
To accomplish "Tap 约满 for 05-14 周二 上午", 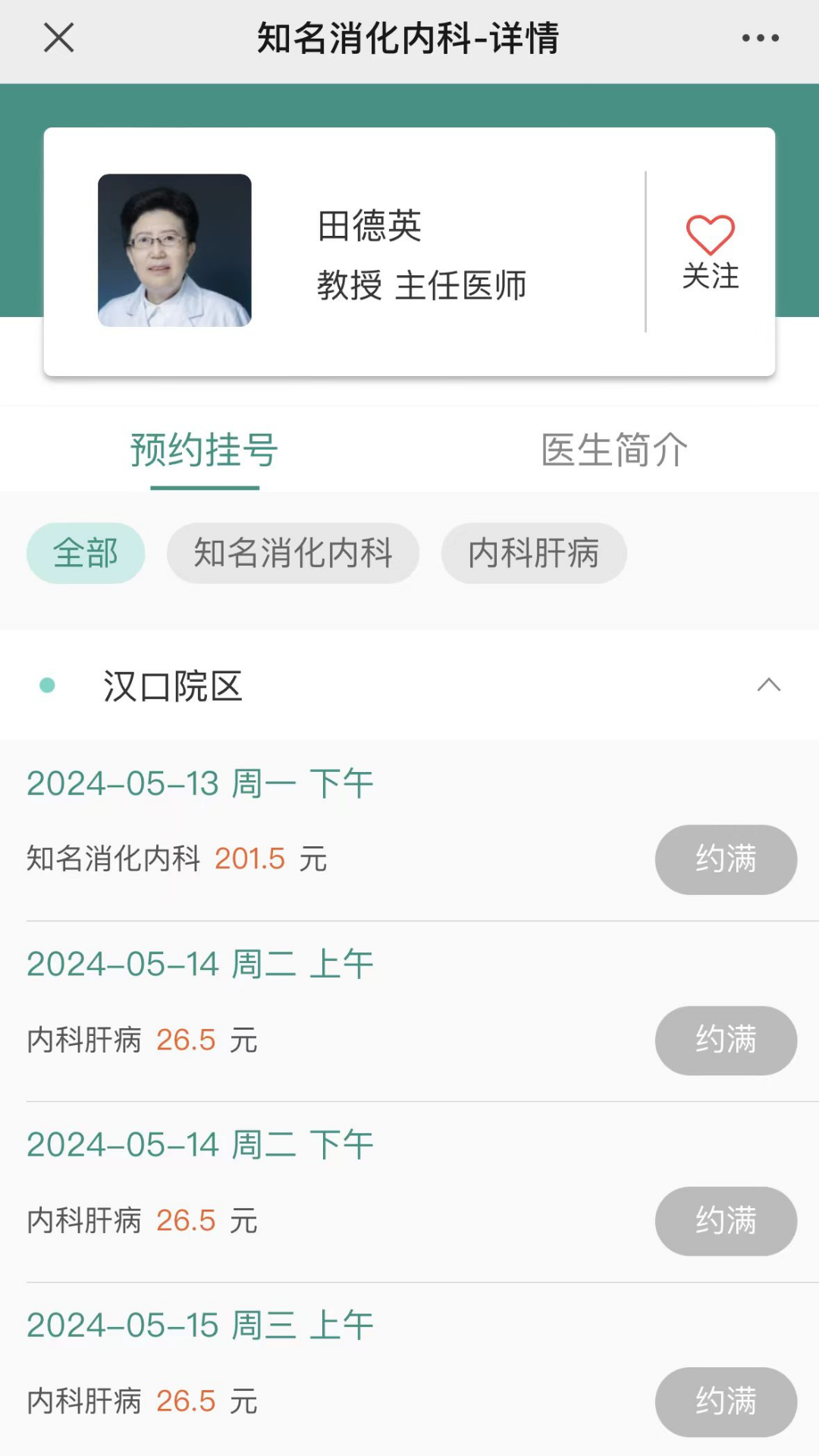I will [x=726, y=1040].
